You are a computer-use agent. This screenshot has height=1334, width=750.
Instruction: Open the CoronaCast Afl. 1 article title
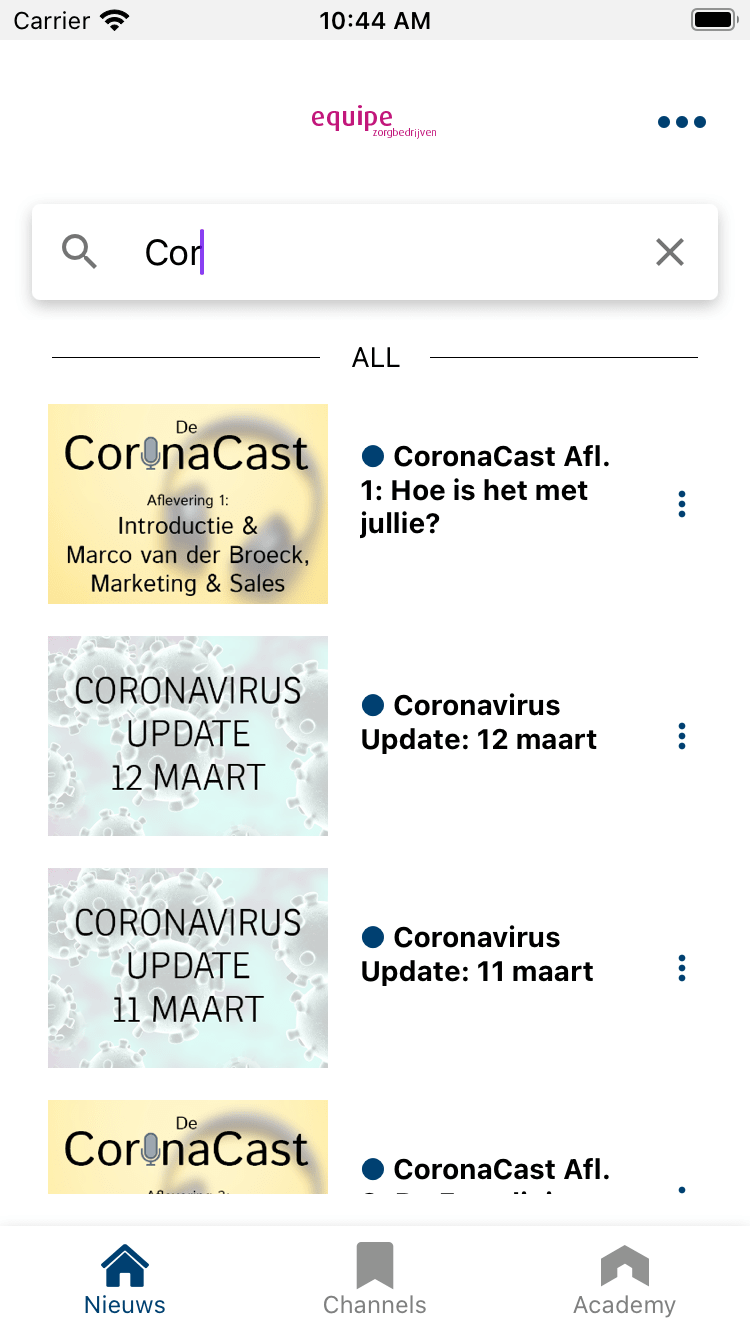pos(490,490)
